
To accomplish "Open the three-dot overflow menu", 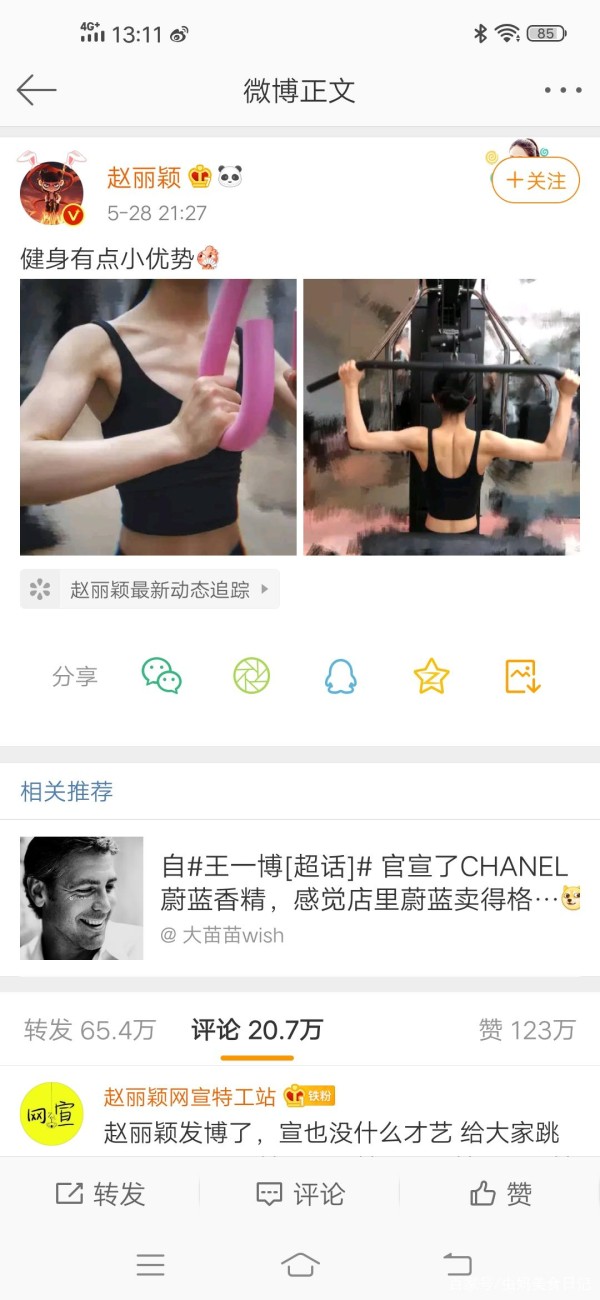I will pos(562,91).
